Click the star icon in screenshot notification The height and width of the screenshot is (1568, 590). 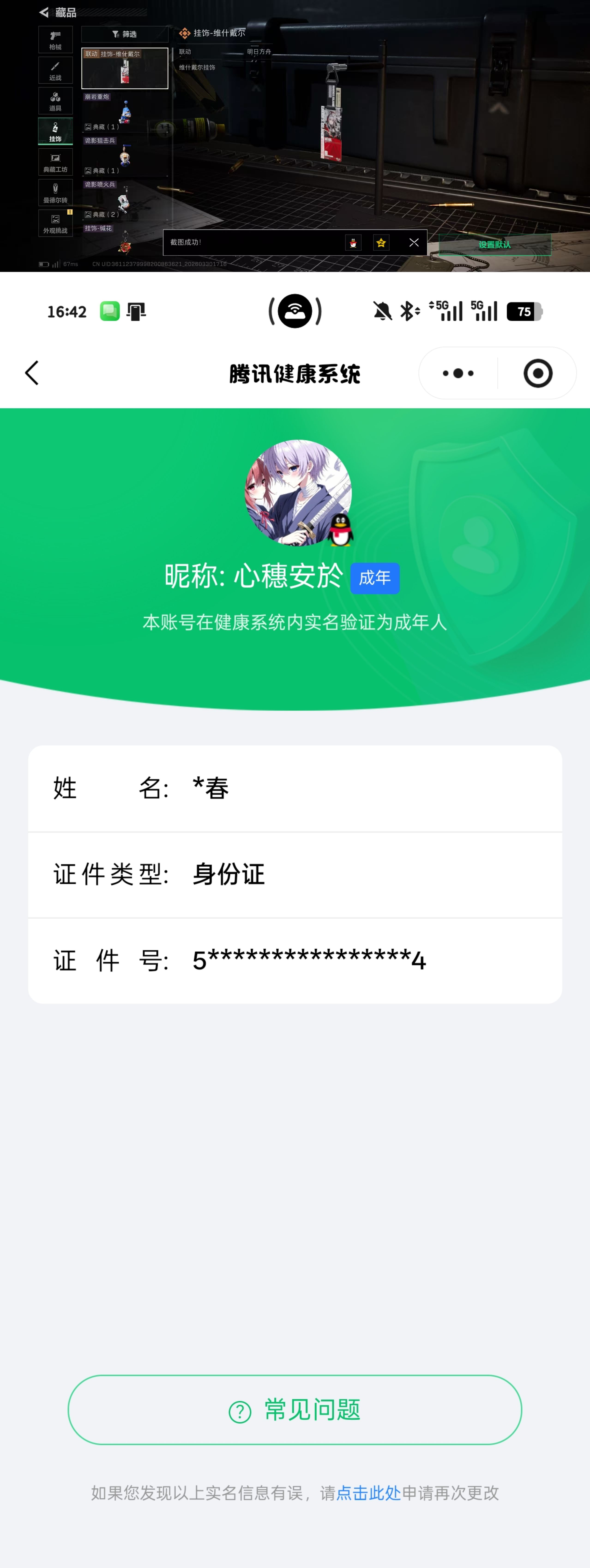tap(381, 242)
